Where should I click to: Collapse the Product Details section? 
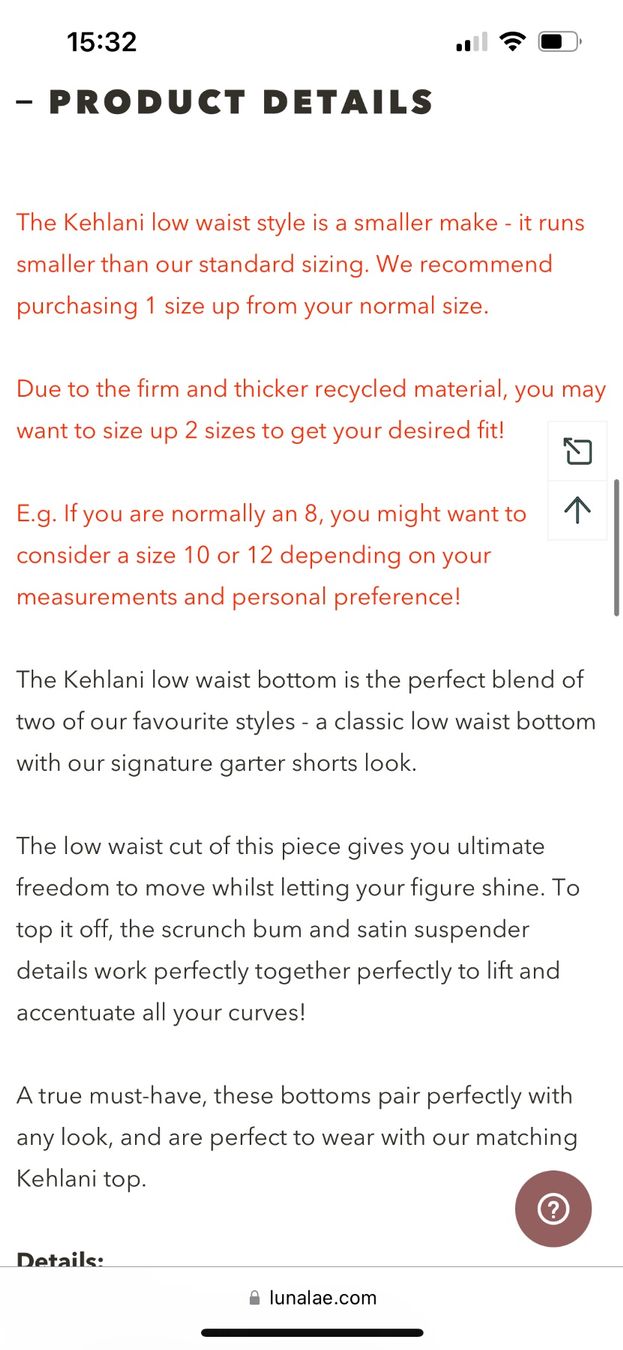pyautogui.click(x=225, y=102)
